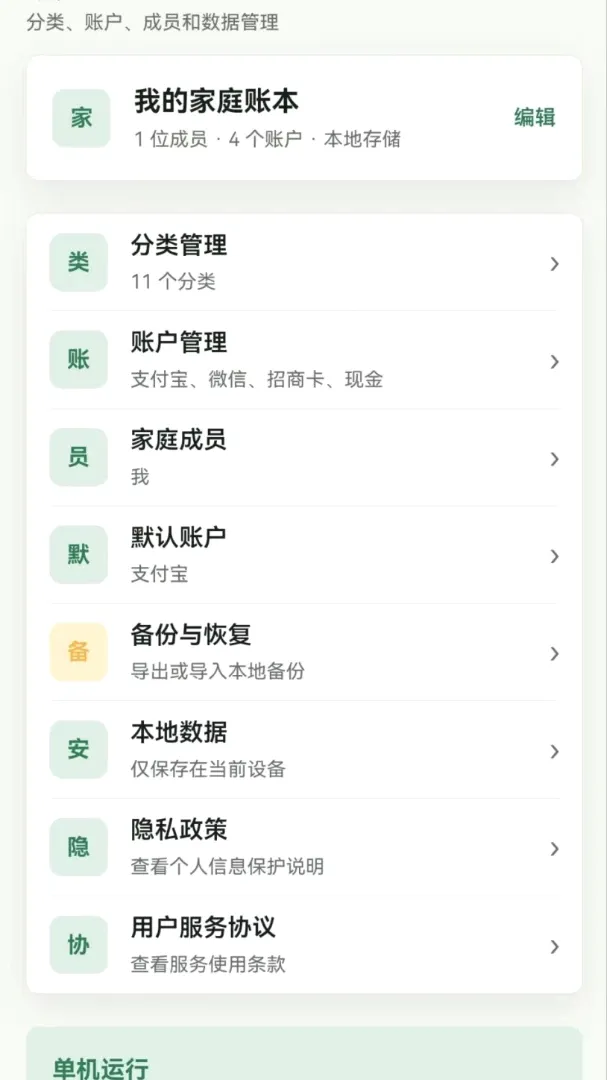Open 隐私政策 page
Image resolution: width=607 pixels, height=1080 pixels.
pyautogui.click(x=304, y=848)
